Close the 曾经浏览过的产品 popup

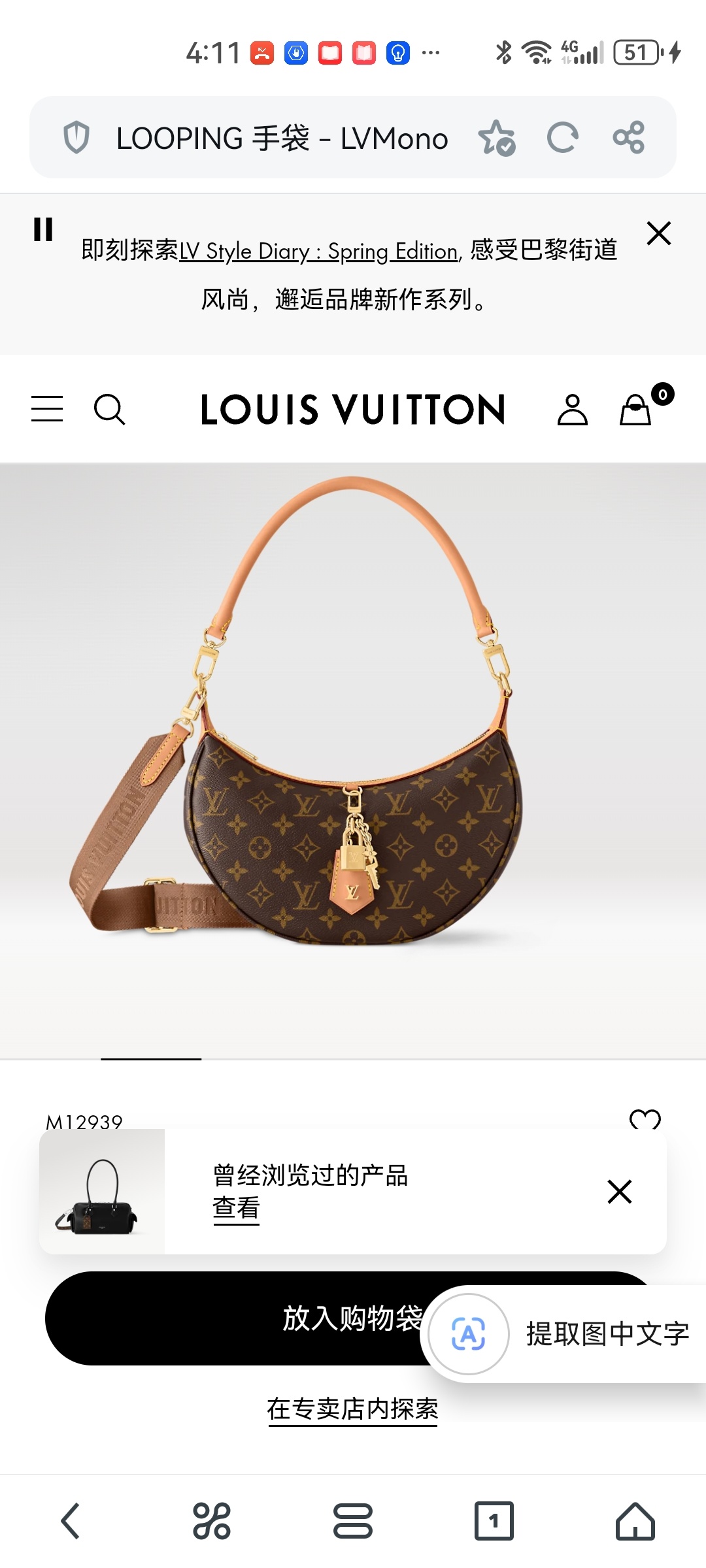619,1191
